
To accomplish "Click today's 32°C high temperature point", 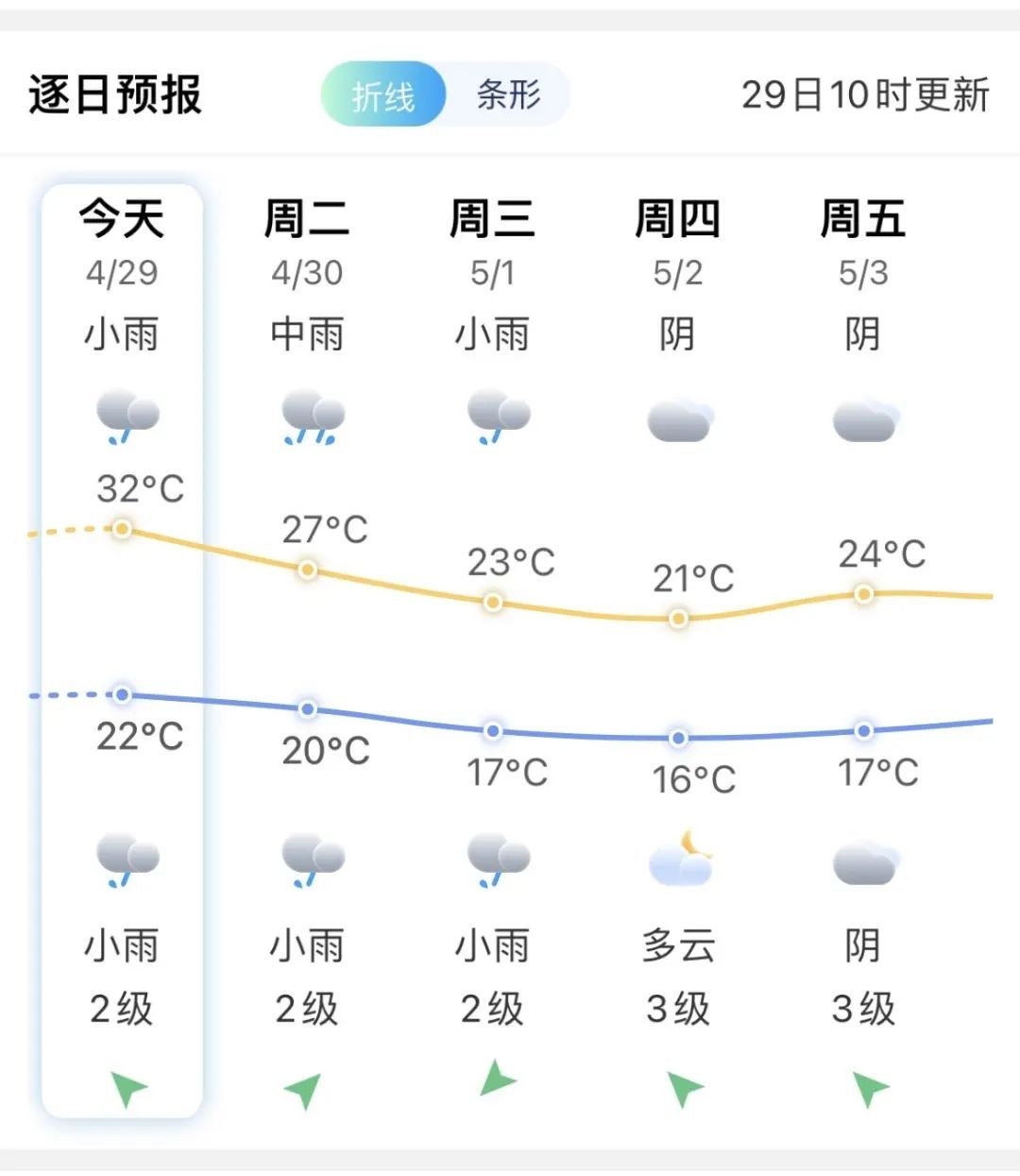I will pos(121,529).
